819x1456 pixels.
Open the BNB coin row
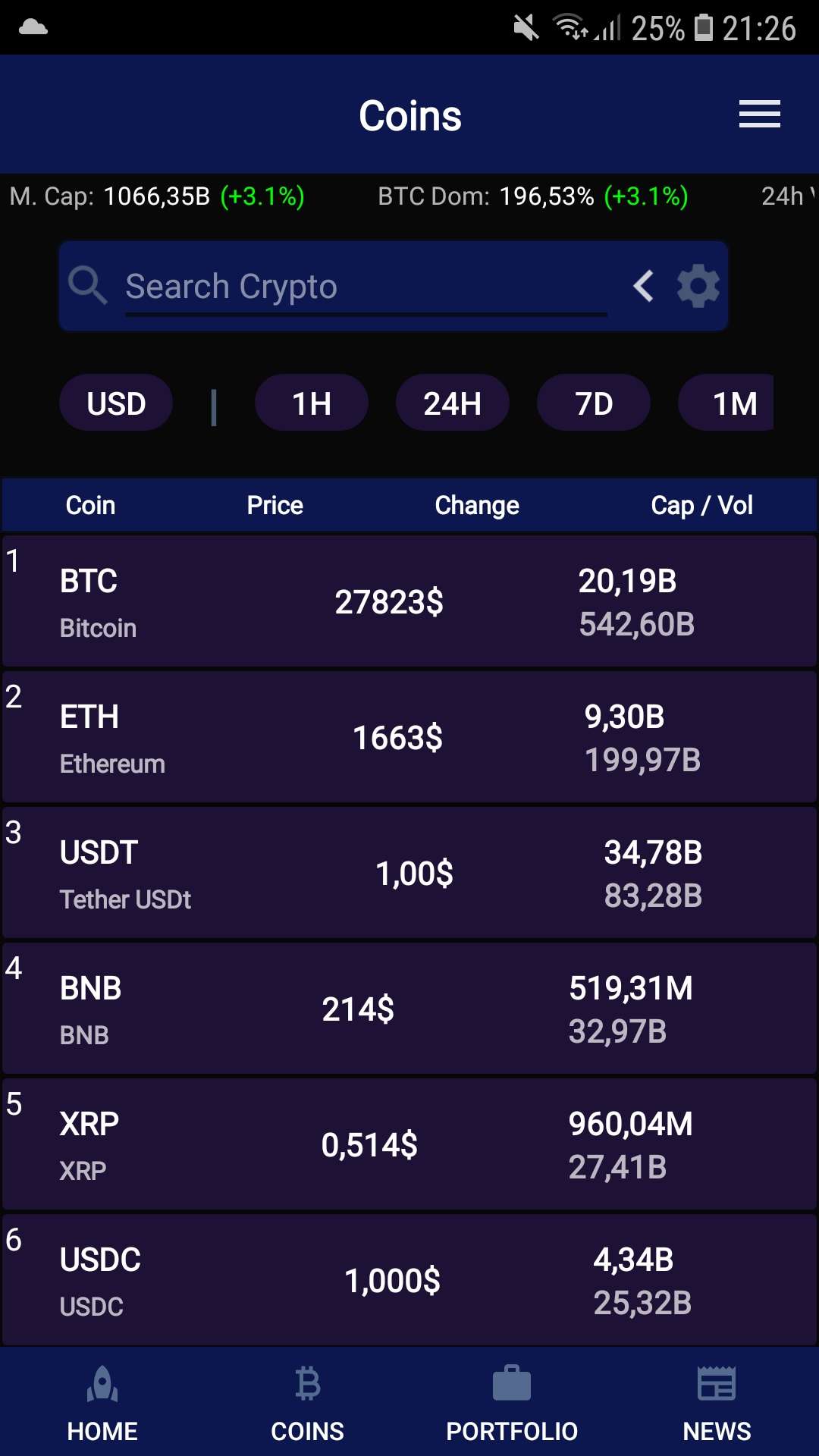(x=409, y=1009)
